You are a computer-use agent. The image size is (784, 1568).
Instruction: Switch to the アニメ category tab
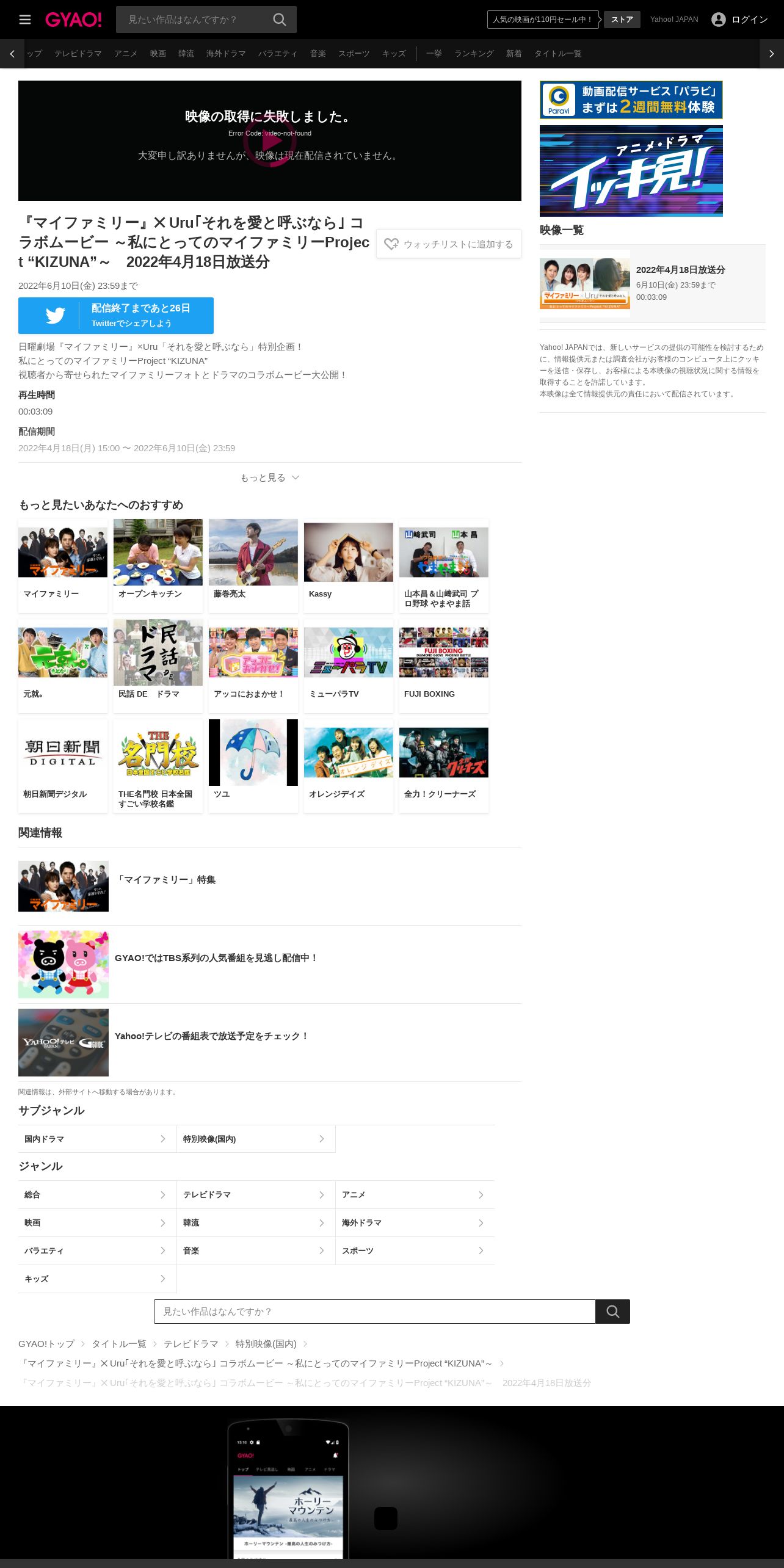point(126,54)
